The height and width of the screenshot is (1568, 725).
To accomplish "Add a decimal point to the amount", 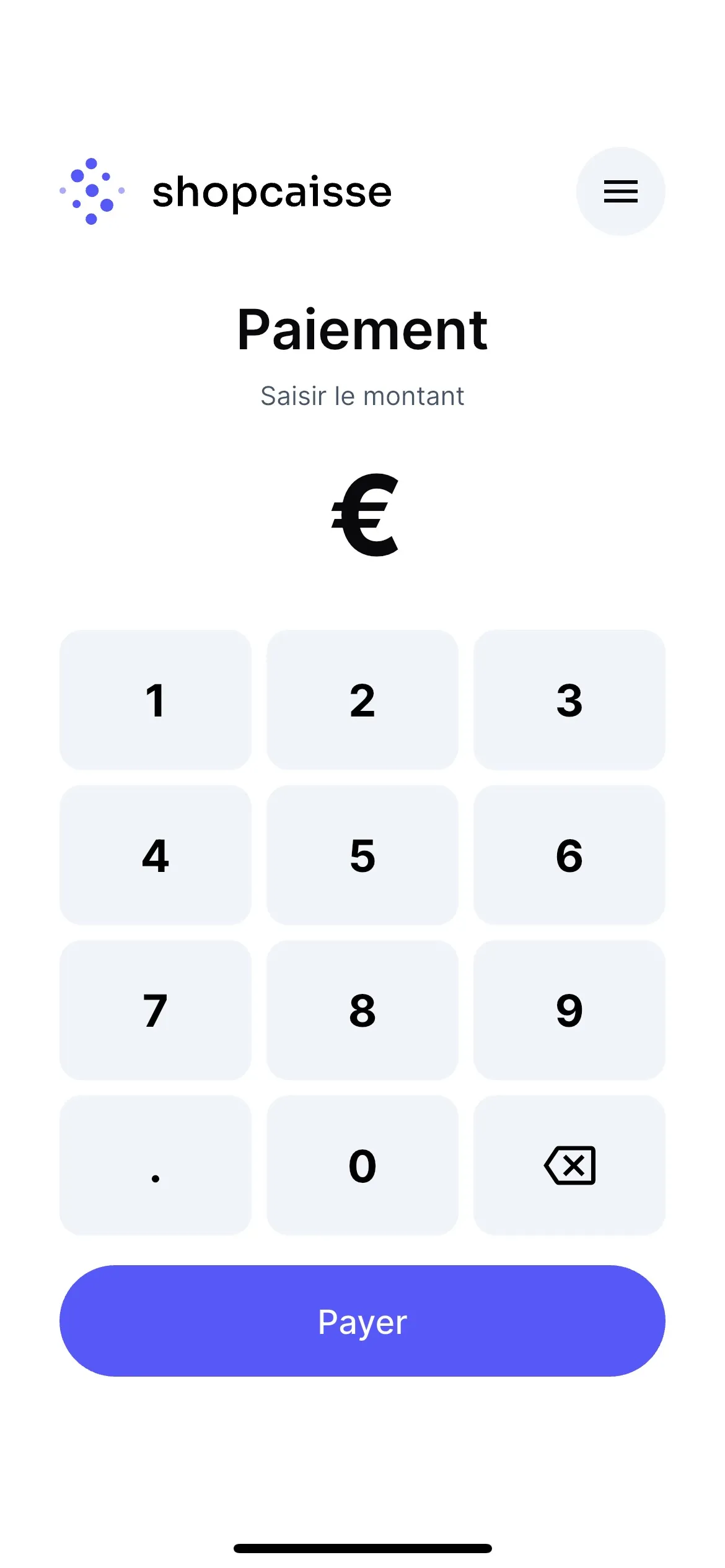I will coord(156,1165).
